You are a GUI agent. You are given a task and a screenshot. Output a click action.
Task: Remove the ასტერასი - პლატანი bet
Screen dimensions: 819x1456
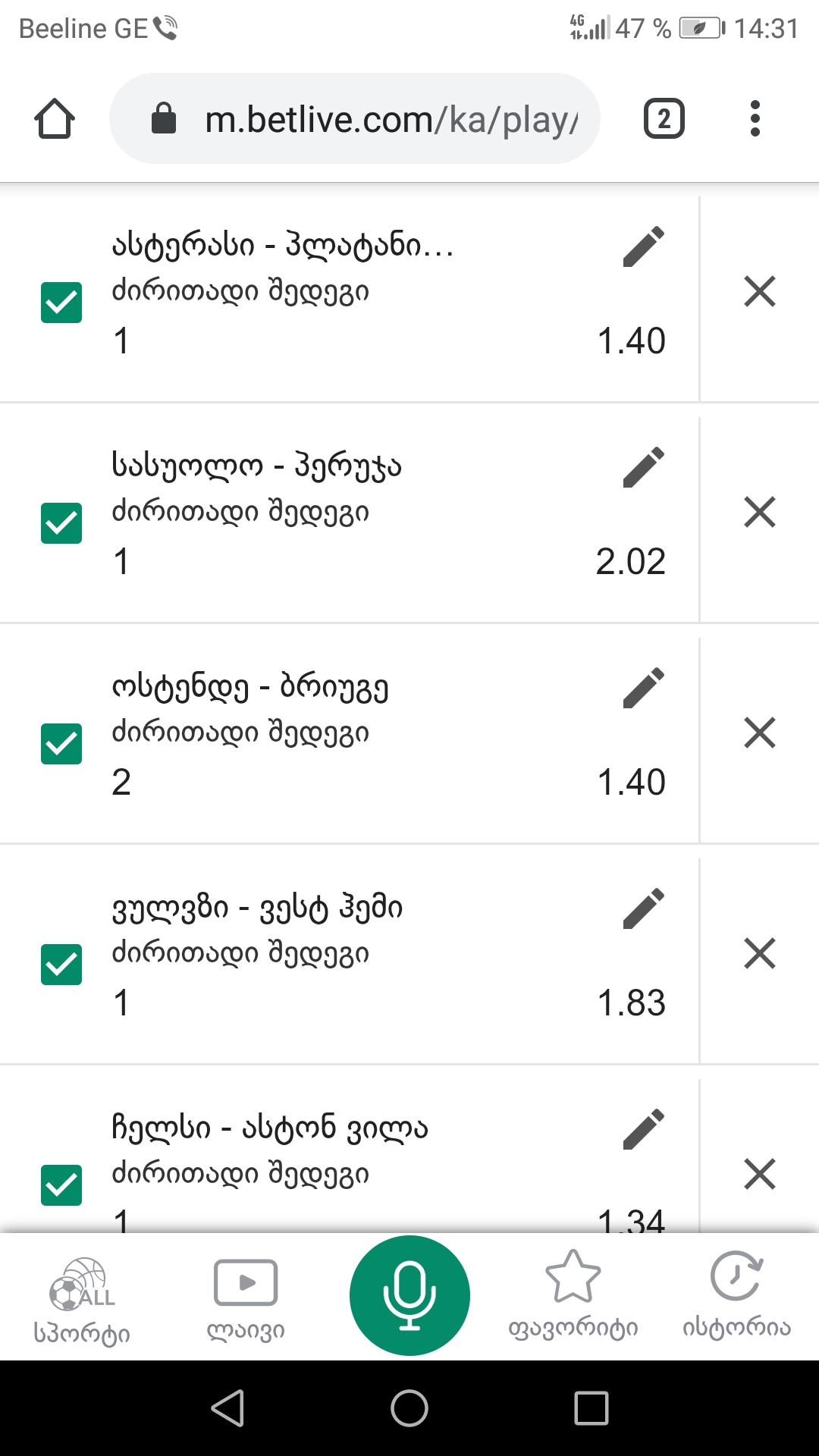coord(760,291)
